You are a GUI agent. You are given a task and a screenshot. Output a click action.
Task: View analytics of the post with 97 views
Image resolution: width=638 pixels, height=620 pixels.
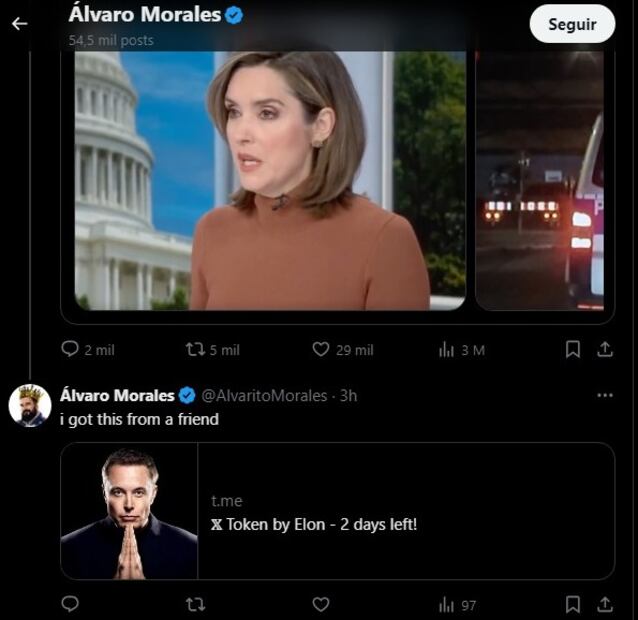click(447, 604)
